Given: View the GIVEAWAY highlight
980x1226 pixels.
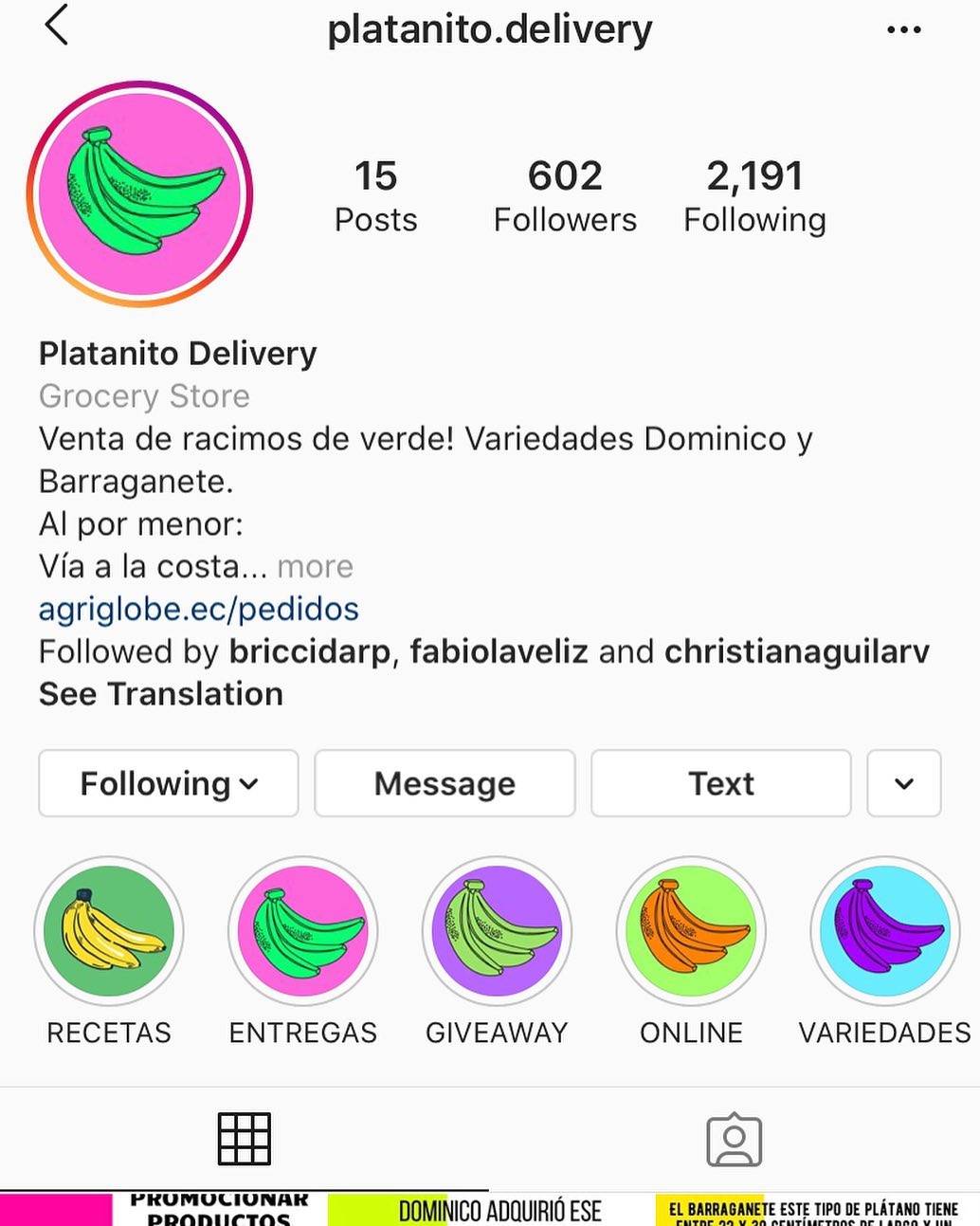Looking at the screenshot, I should (497, 931).
